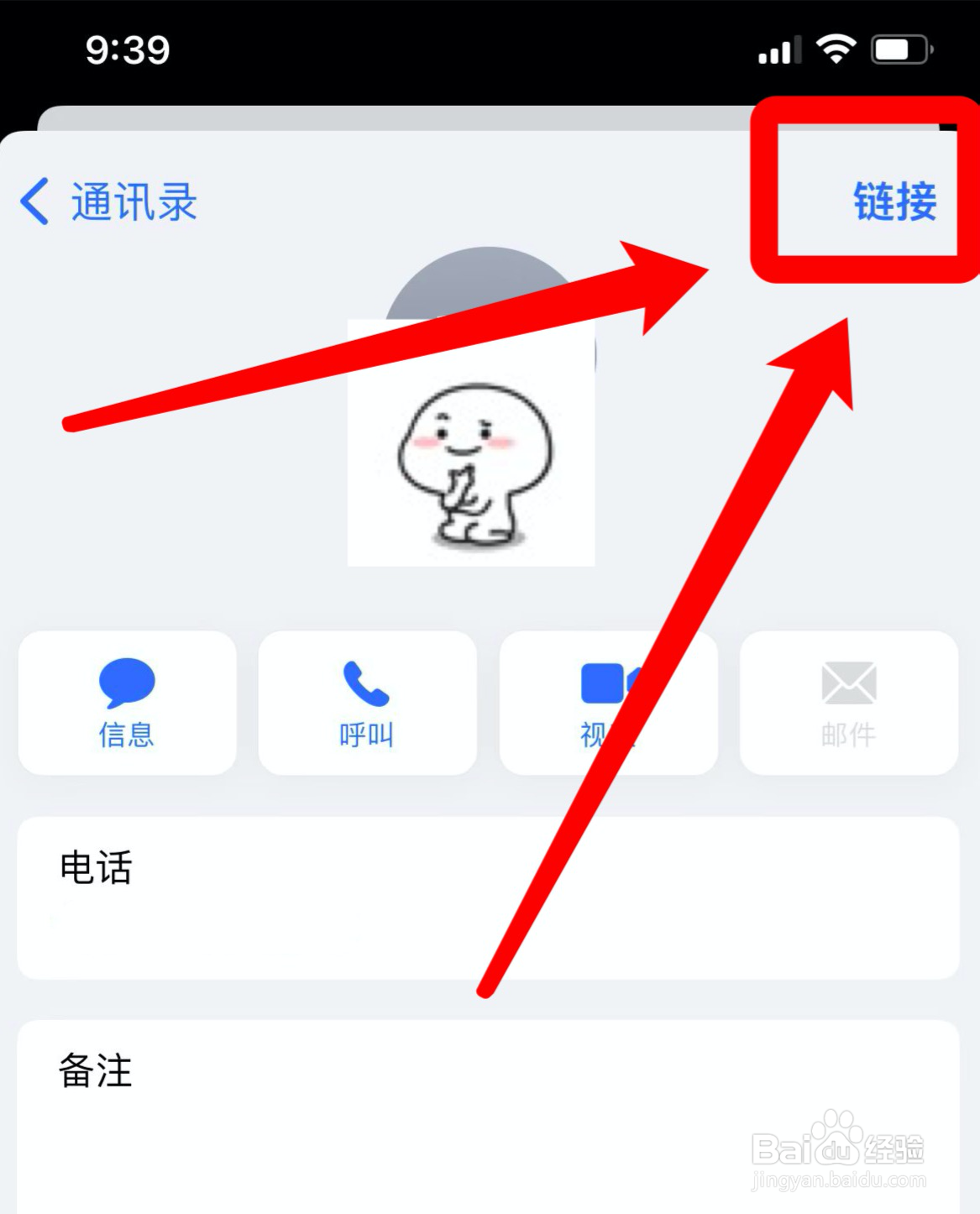Tap the 备注 notes field
The width and height of the screenshot is (980, 1214).
pyautogui.click(x=95, y=1070)
